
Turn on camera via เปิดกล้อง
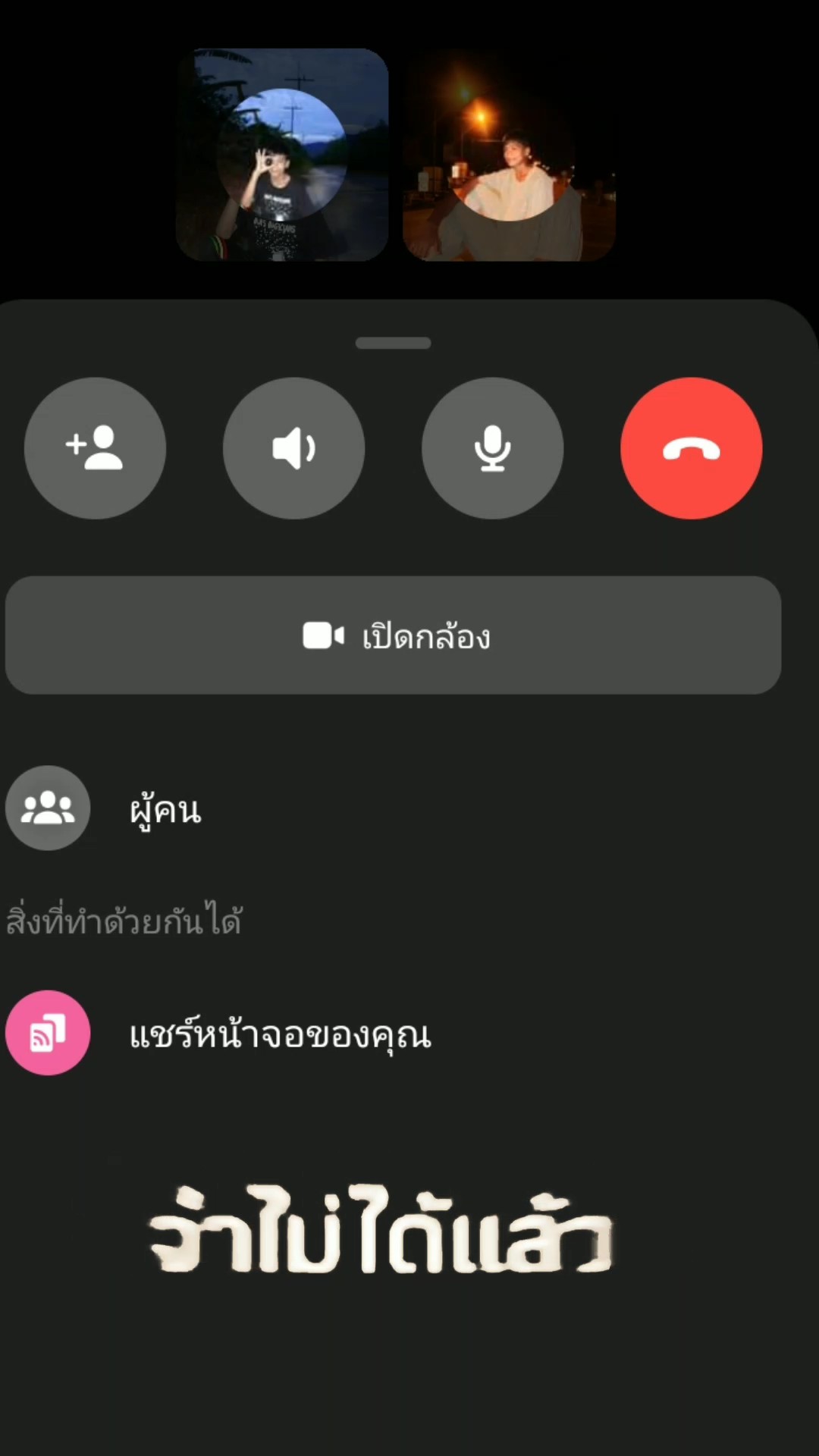393,635
